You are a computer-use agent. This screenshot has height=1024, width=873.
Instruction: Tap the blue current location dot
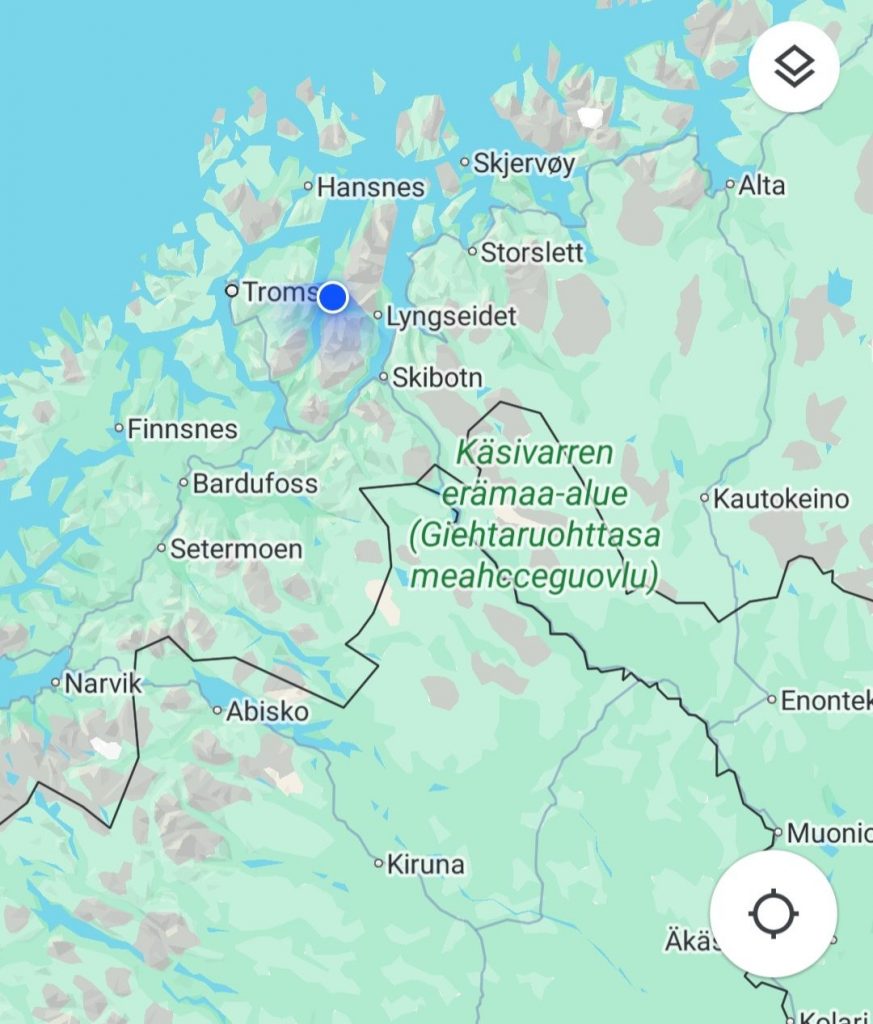[332, 297]
